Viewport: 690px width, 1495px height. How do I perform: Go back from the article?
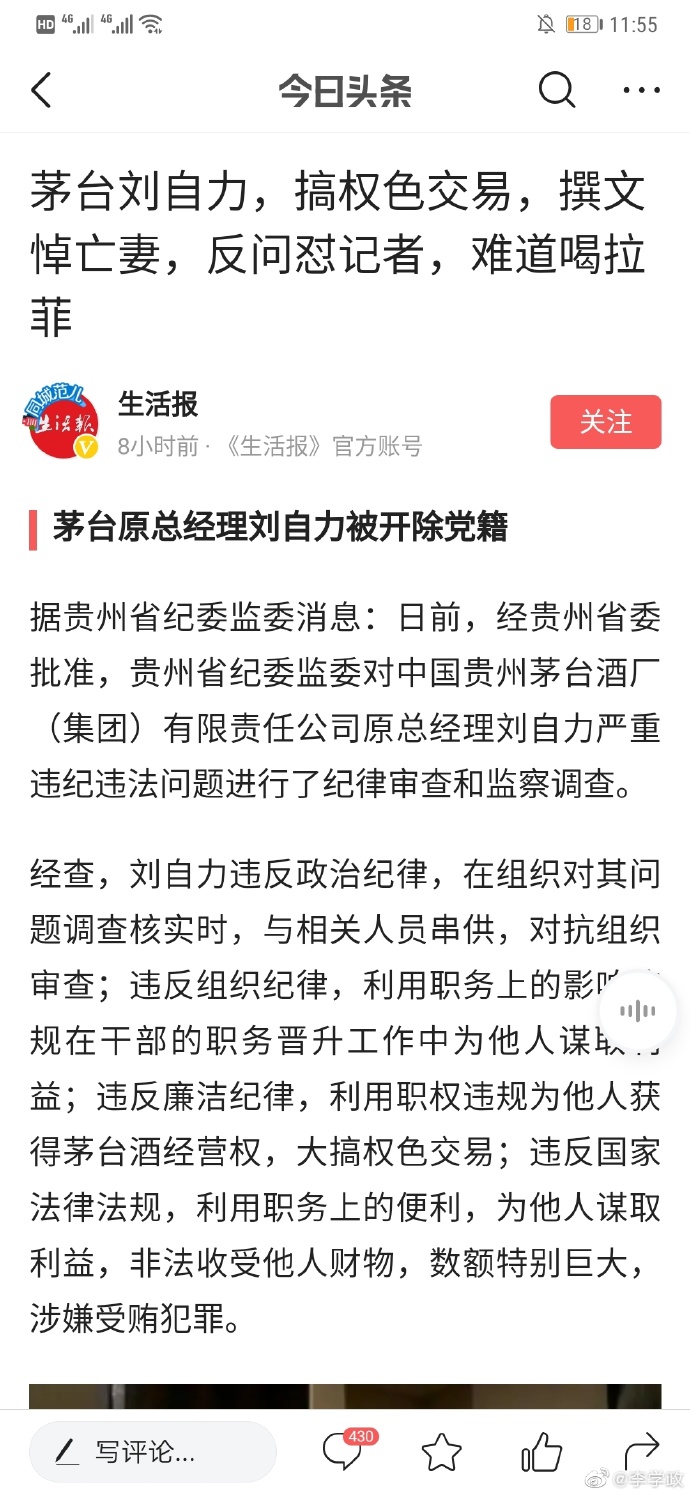42,91
